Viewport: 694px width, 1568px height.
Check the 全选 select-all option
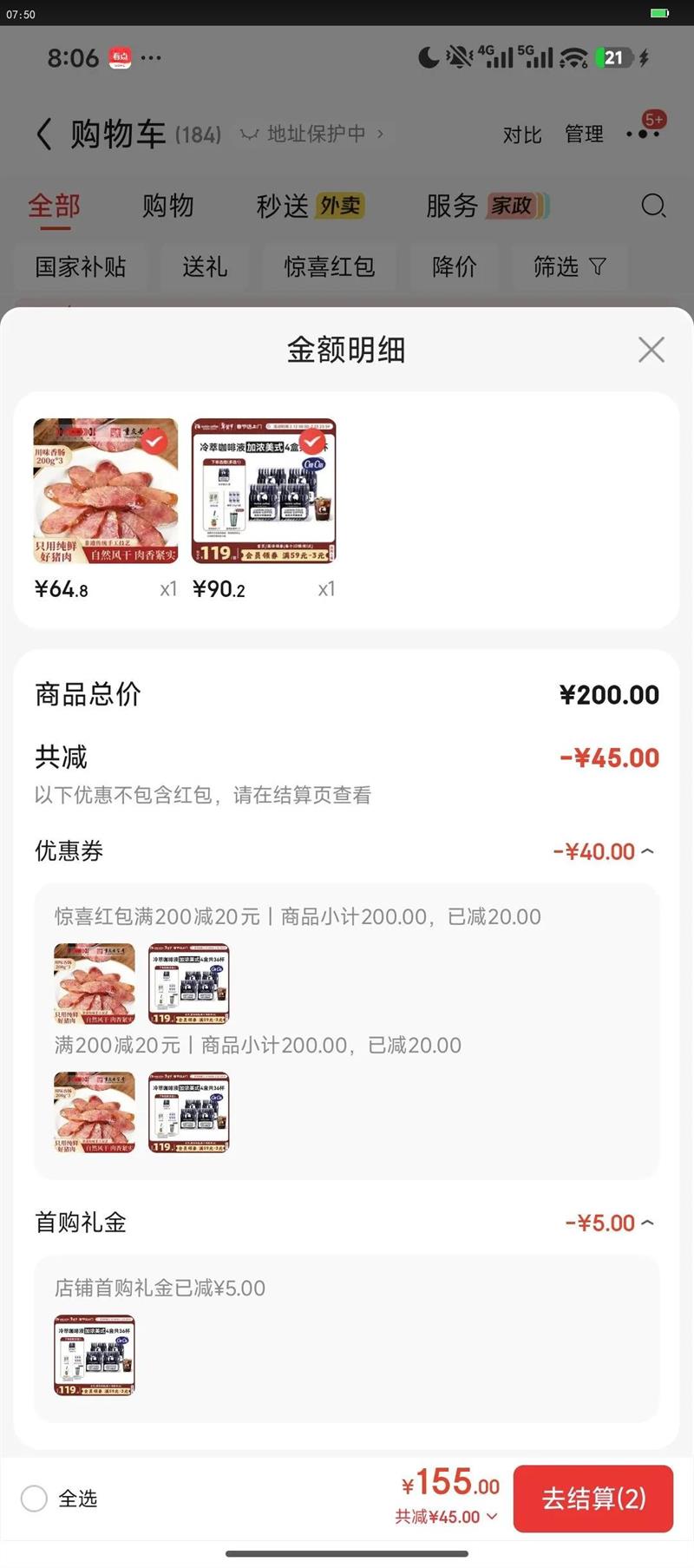click(x=35, y=1498)
